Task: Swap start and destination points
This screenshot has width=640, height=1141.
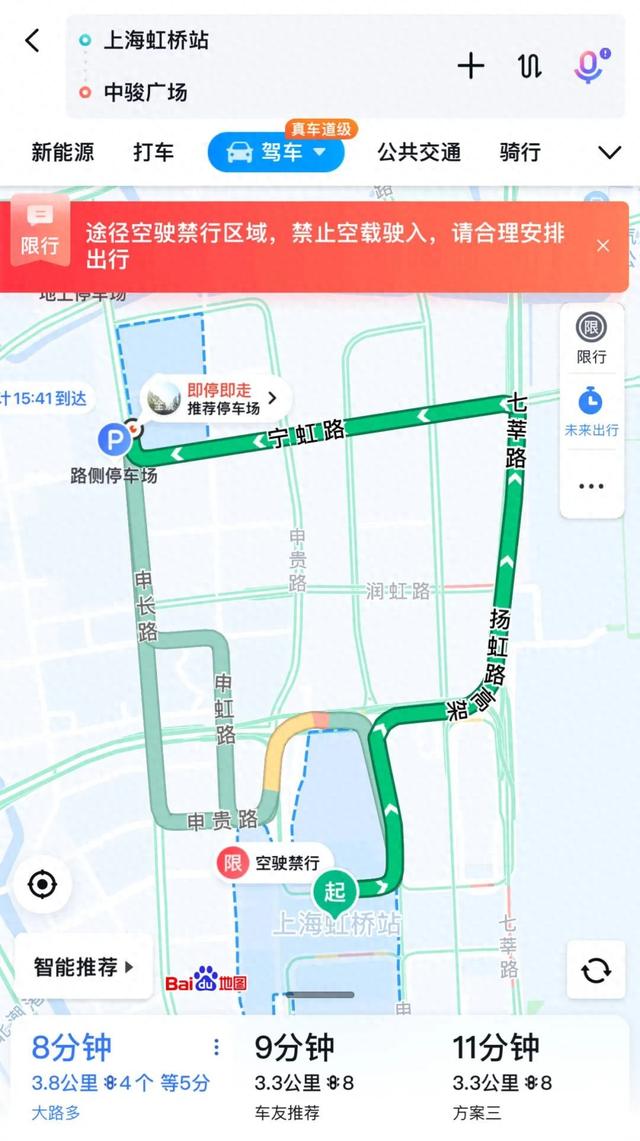Action: tap(529, 66)
